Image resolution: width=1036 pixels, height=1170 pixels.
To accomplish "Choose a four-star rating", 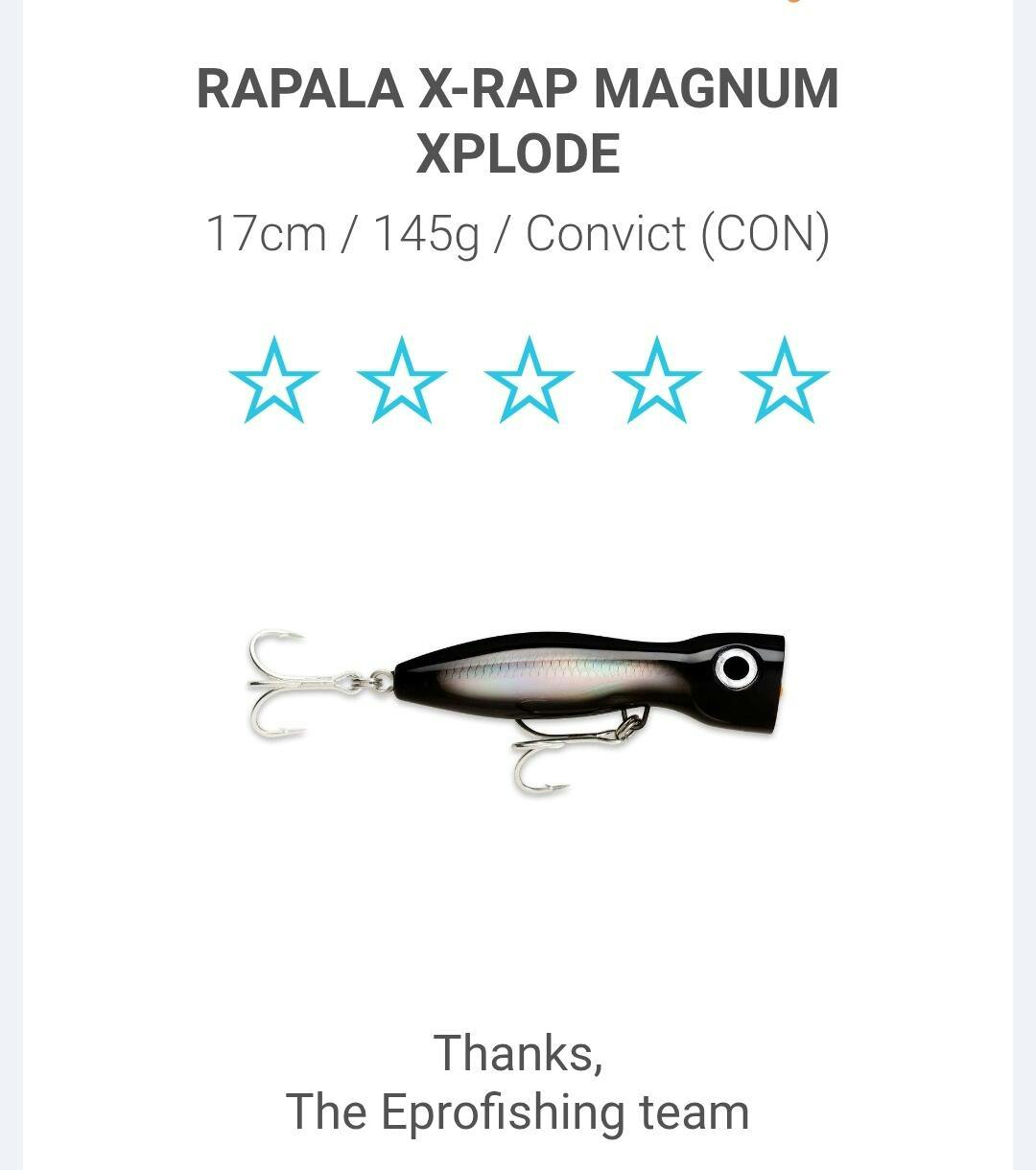I will (657, 382).
